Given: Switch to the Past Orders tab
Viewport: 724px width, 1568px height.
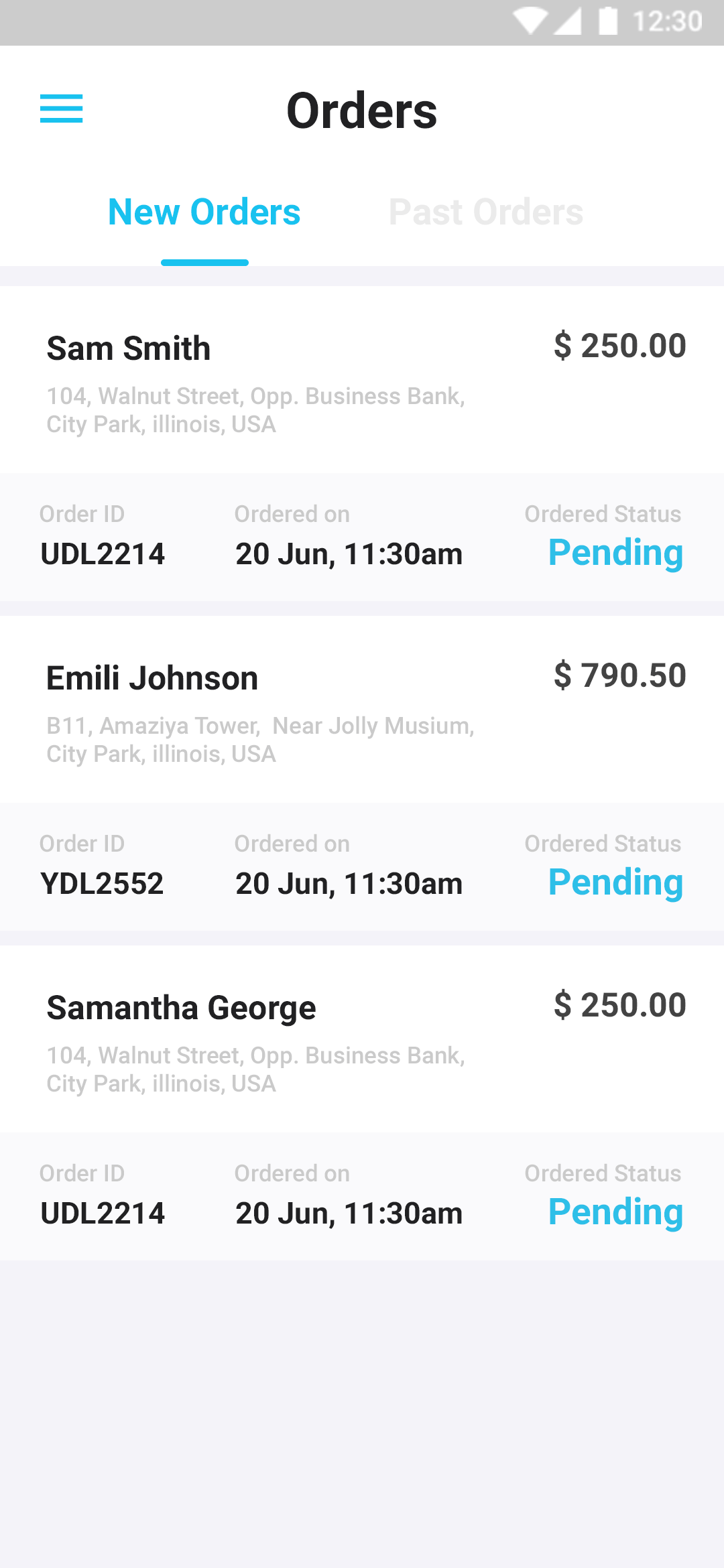Looking at the screenshot, I should pyautogui.click(x=486, y=212).
